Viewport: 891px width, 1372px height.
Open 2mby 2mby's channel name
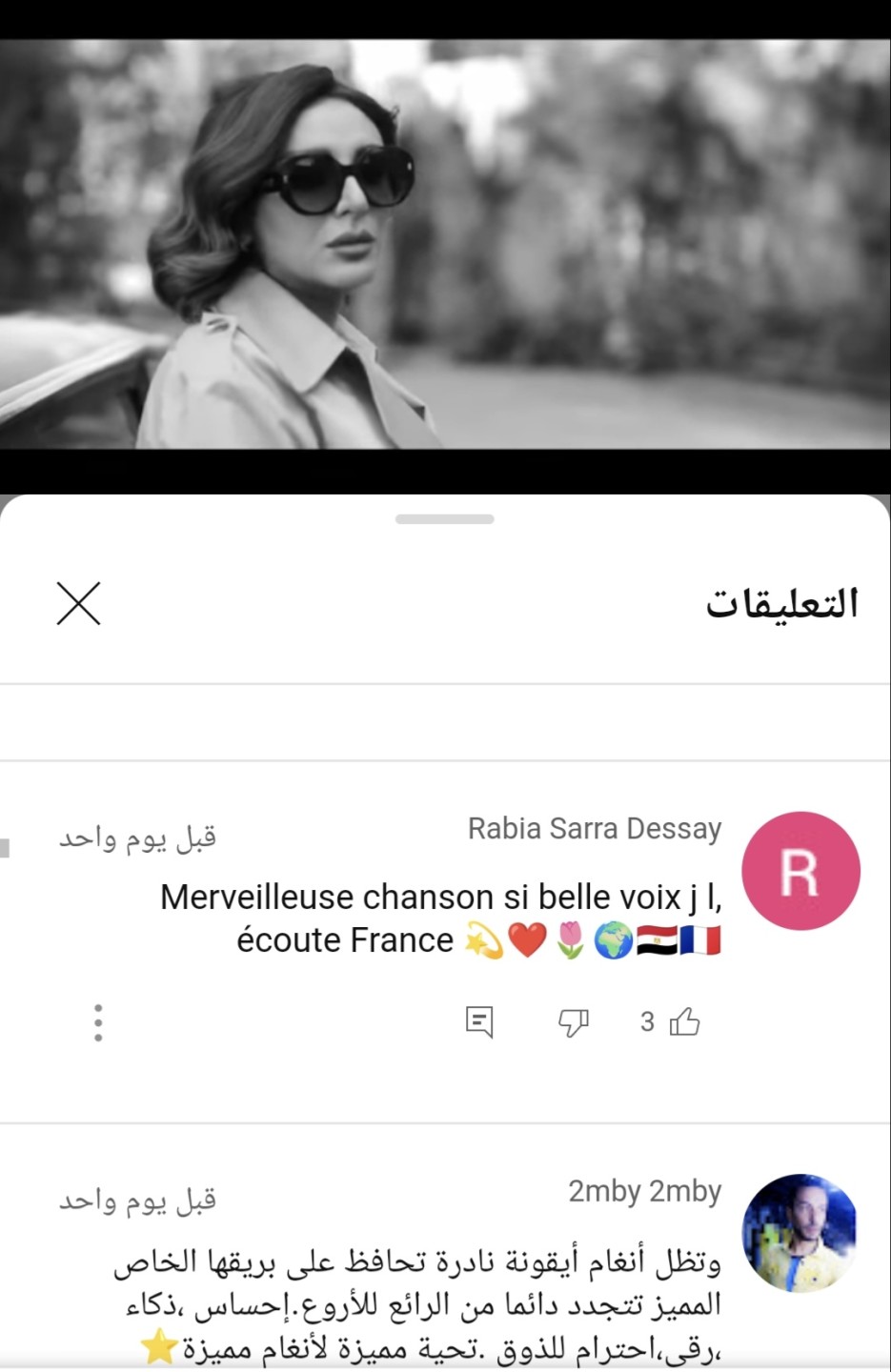click(644, 1191)
